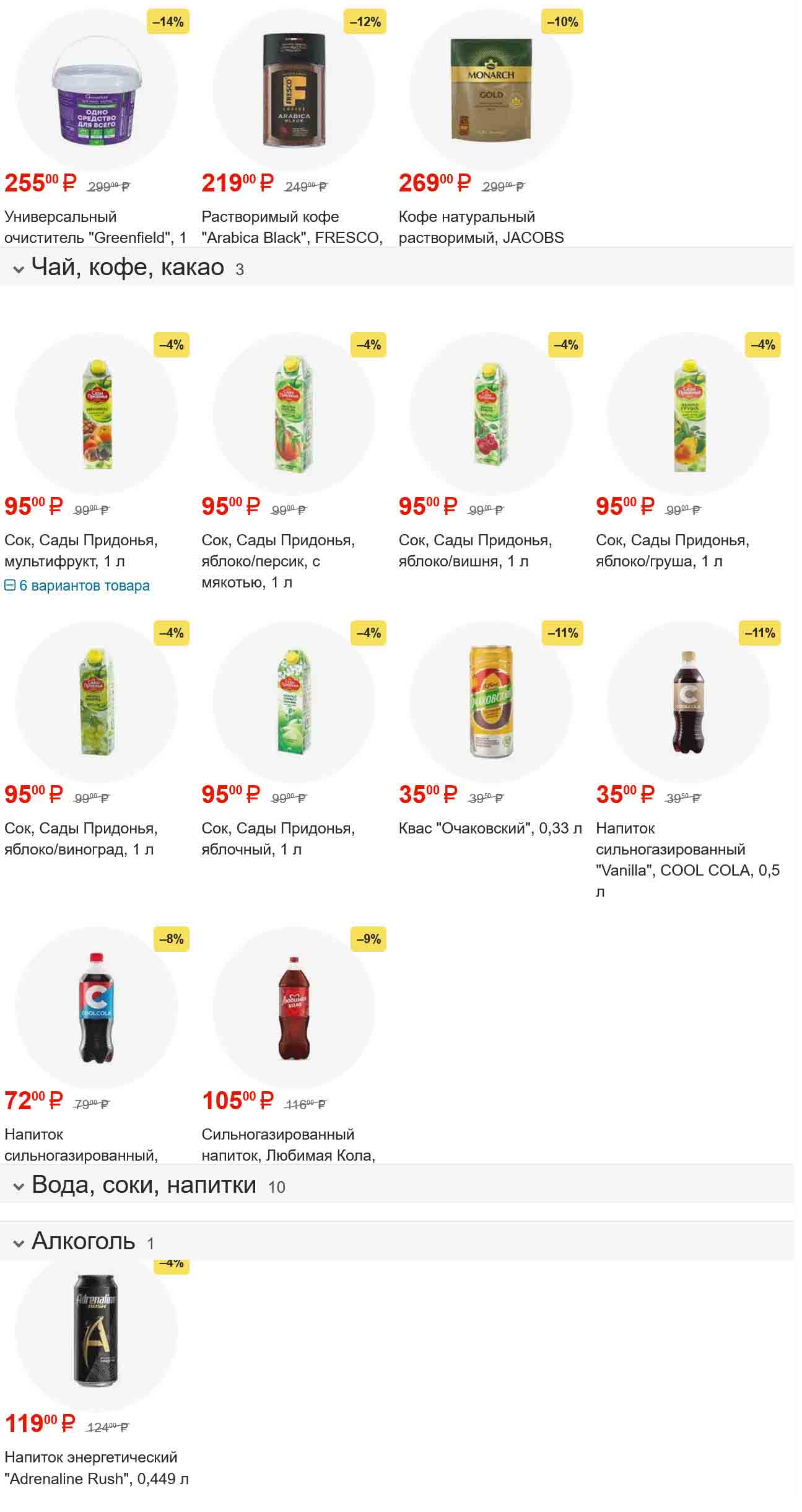The height and width of the screenshot is (1512, 802).
Task: Open the COOL COLA "Vanilla" 0,5 л drink
Action: pyautogui.click(x=687, y=702)
